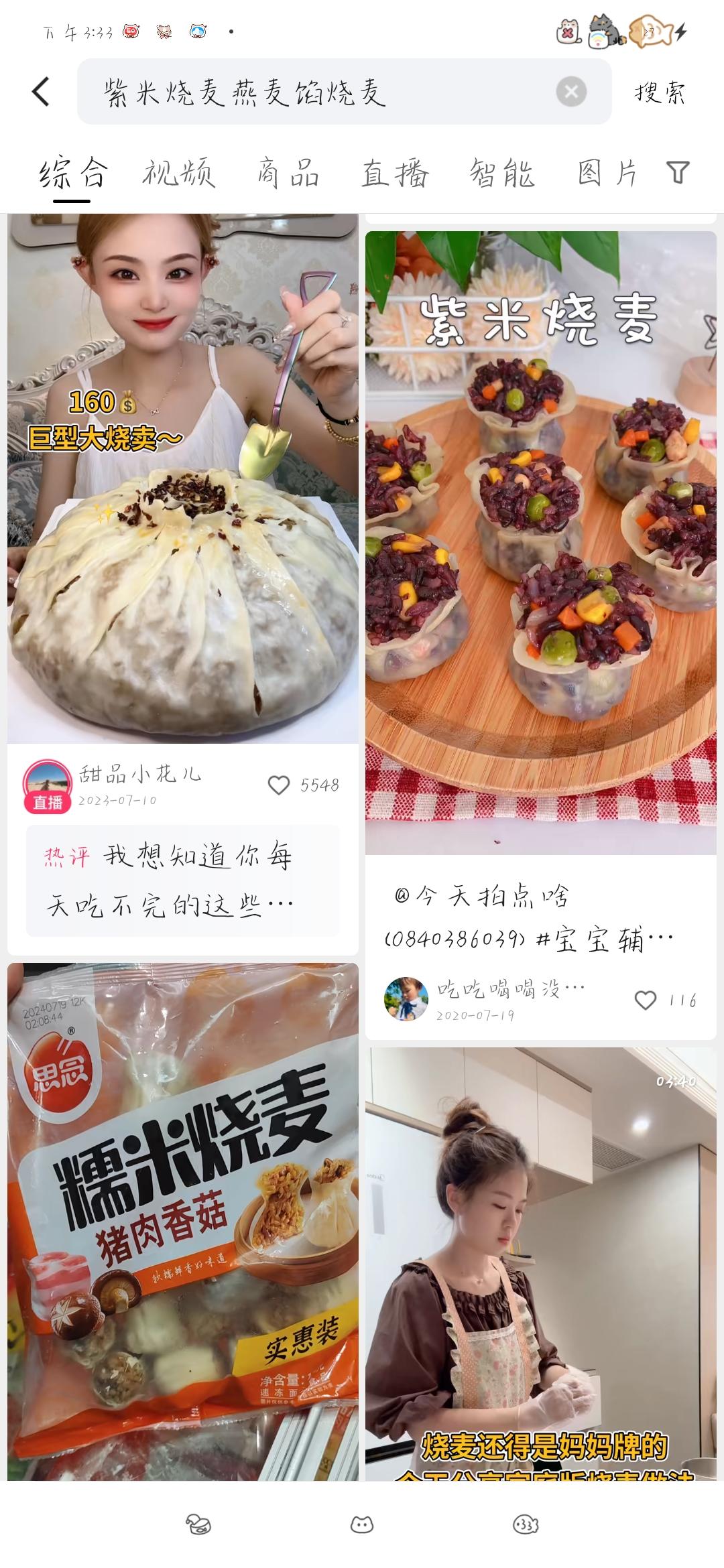
Task: Go back from the search results
Action: coord(41,92)
